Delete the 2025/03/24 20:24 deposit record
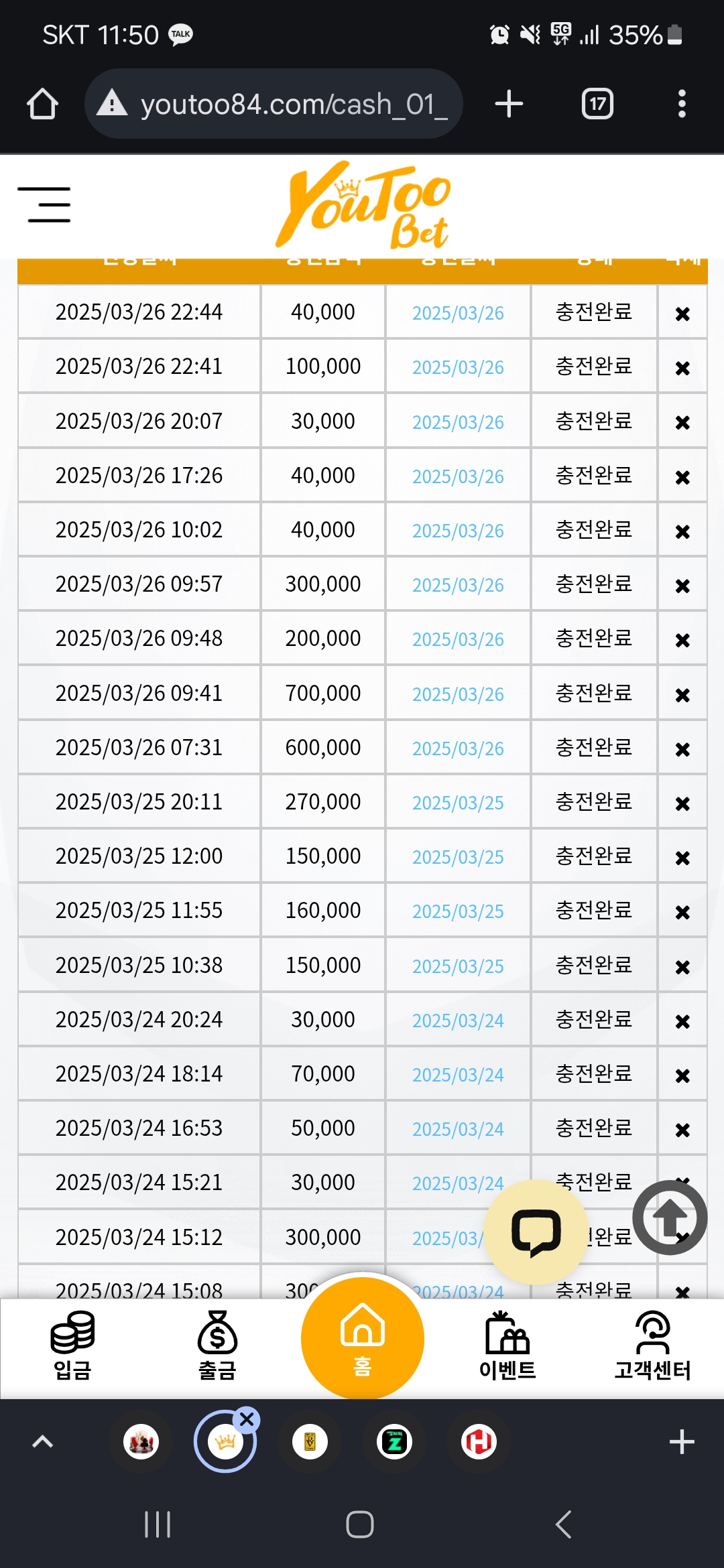Screen dimensions: 724x1568 click(x=682, y=1021)
